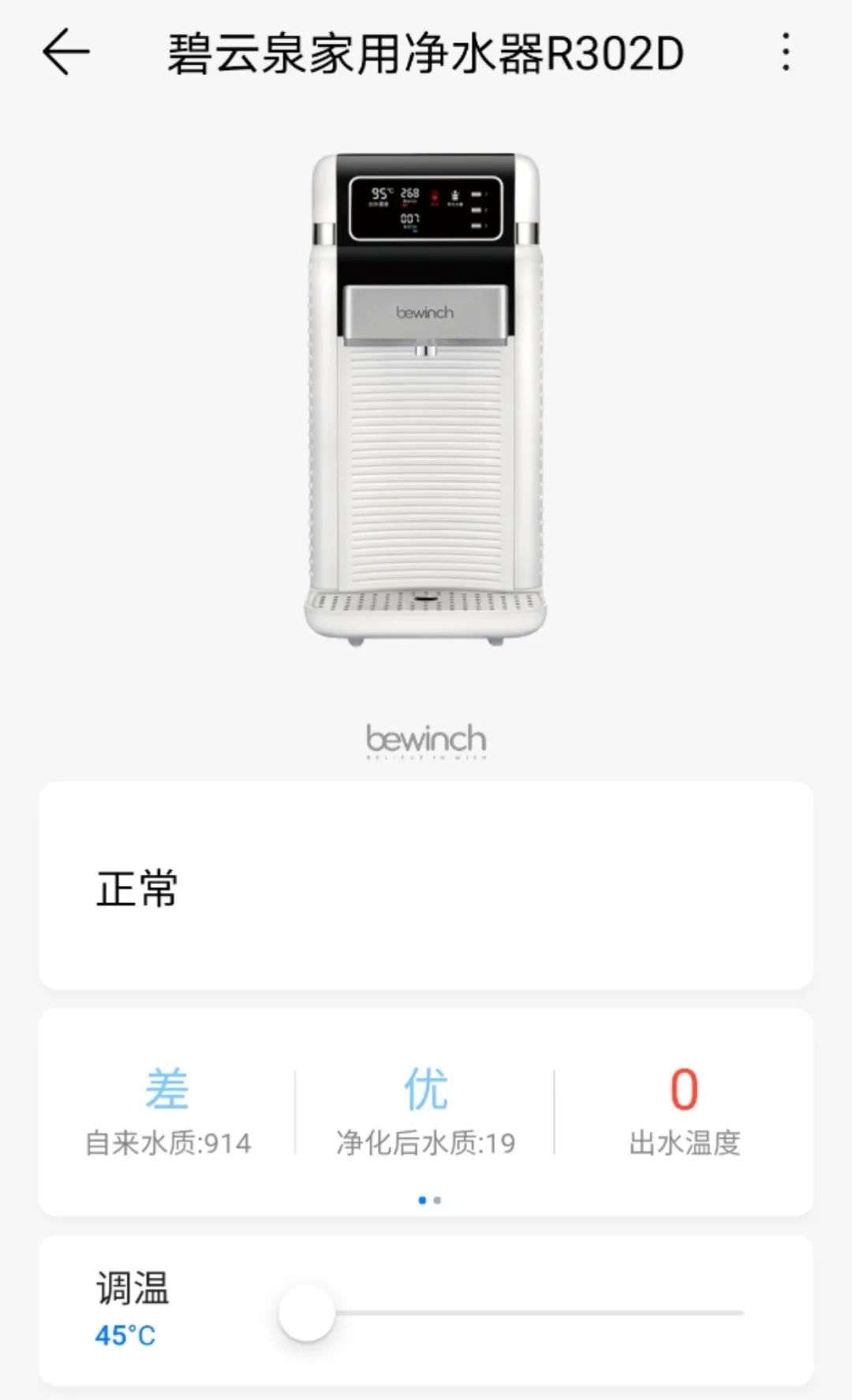Image resolution: width=852 pixels, height=1400 pixels.
Task: Tap the red heat indicator on device display
Action: point(435,195)
